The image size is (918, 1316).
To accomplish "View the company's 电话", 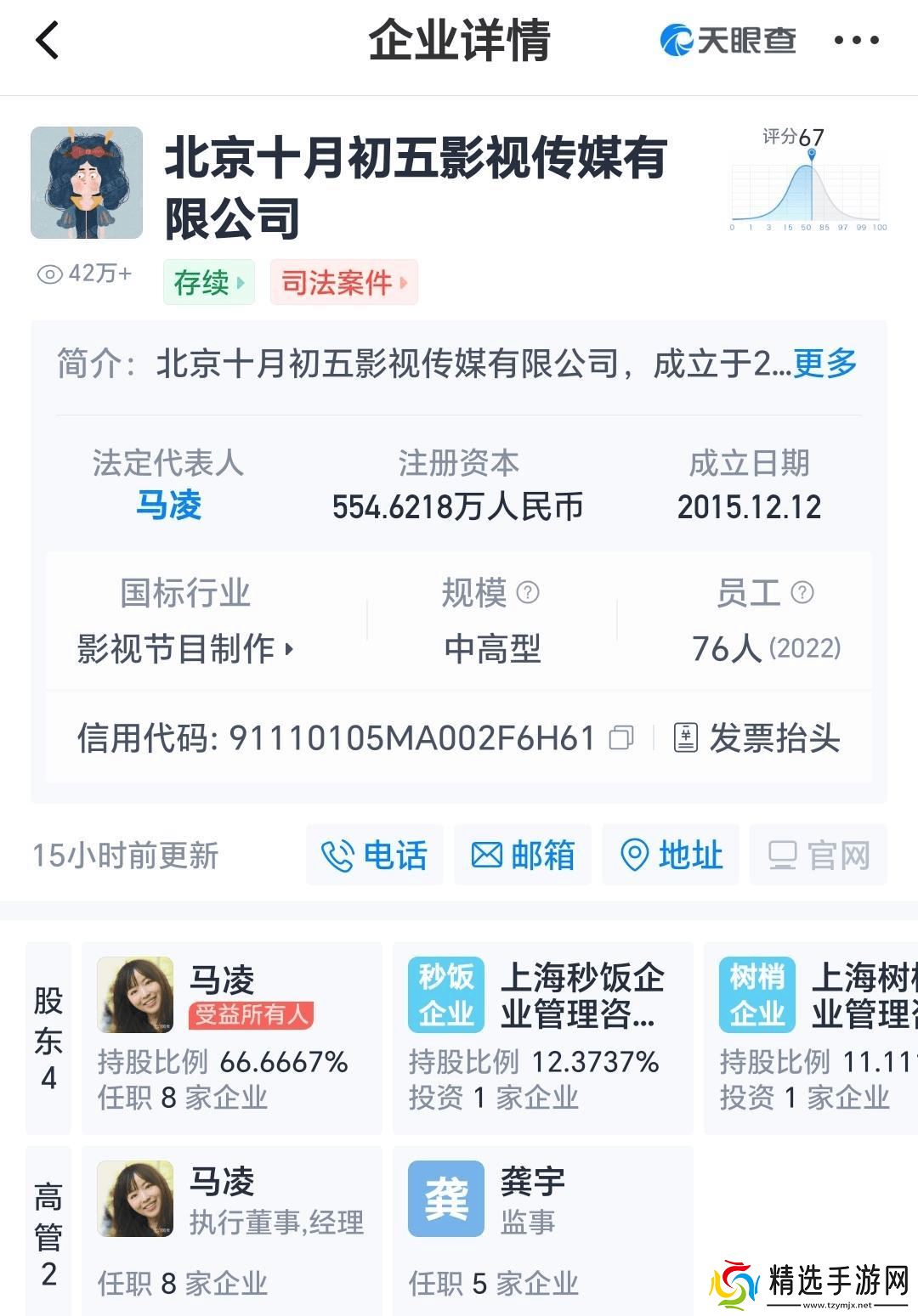I will pyautogui.click(x=374, y=855).
